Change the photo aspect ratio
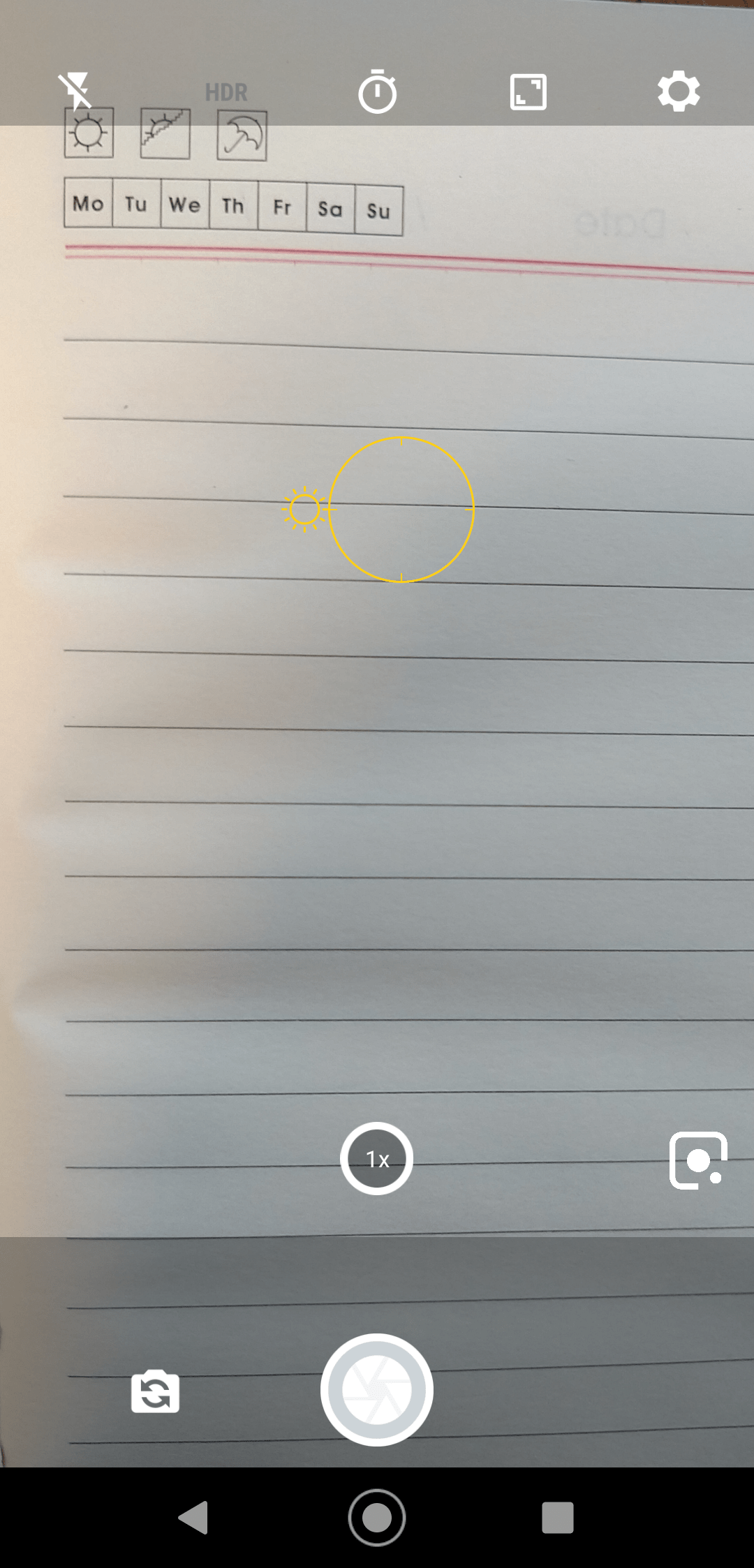This screenshot has height=1568, width=754. tap(528, 91)
